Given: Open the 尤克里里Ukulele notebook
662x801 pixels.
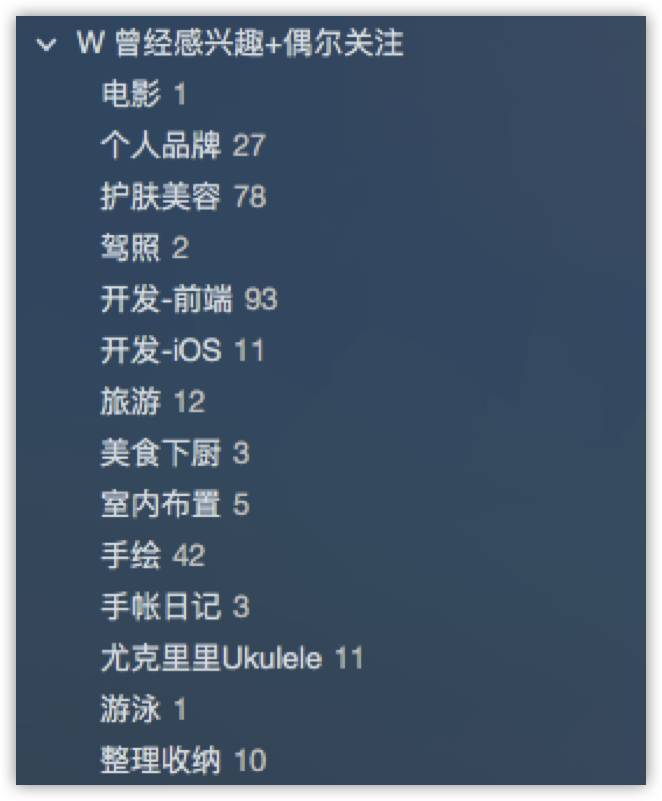Looking at the screenshot, I should 211,659.
